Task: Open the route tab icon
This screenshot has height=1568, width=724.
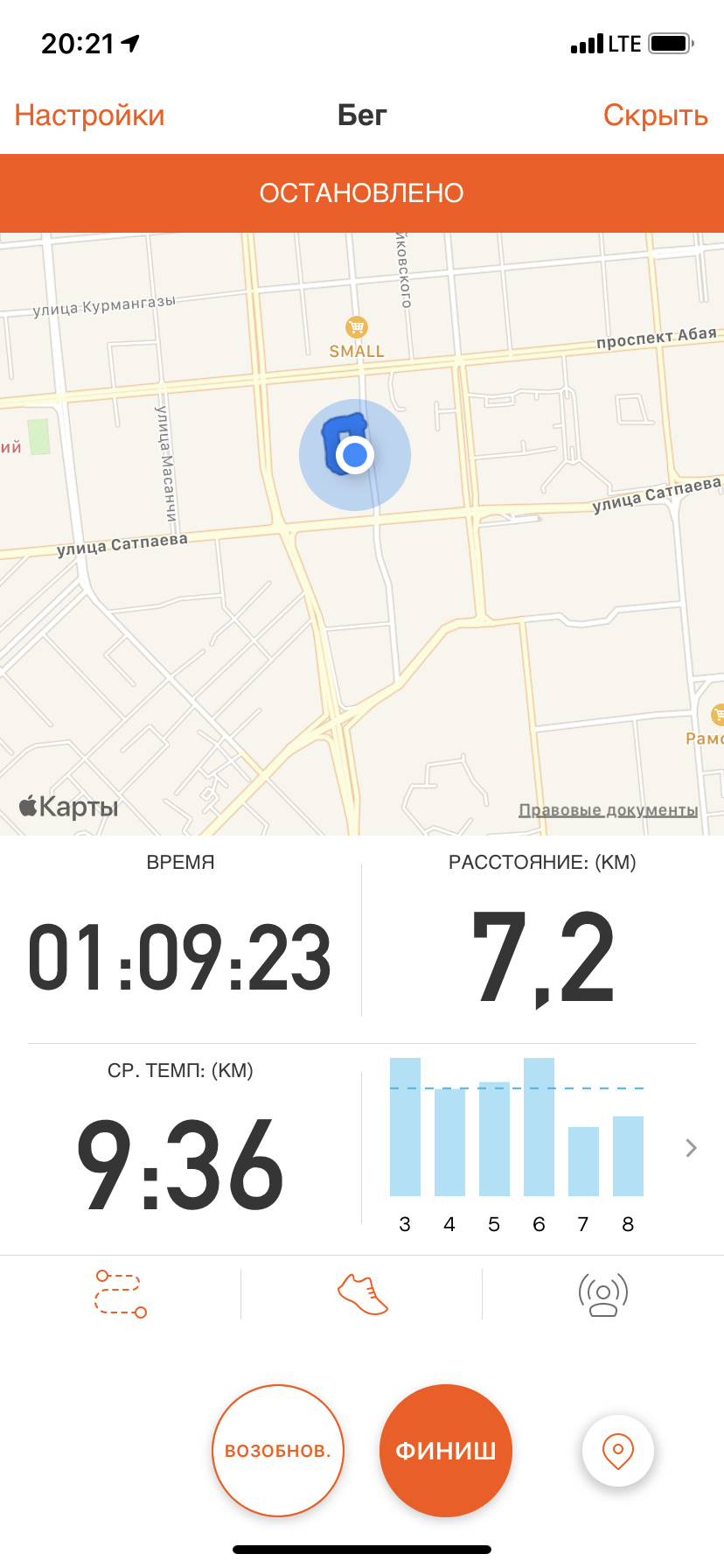Action: tap(121, 1293)
